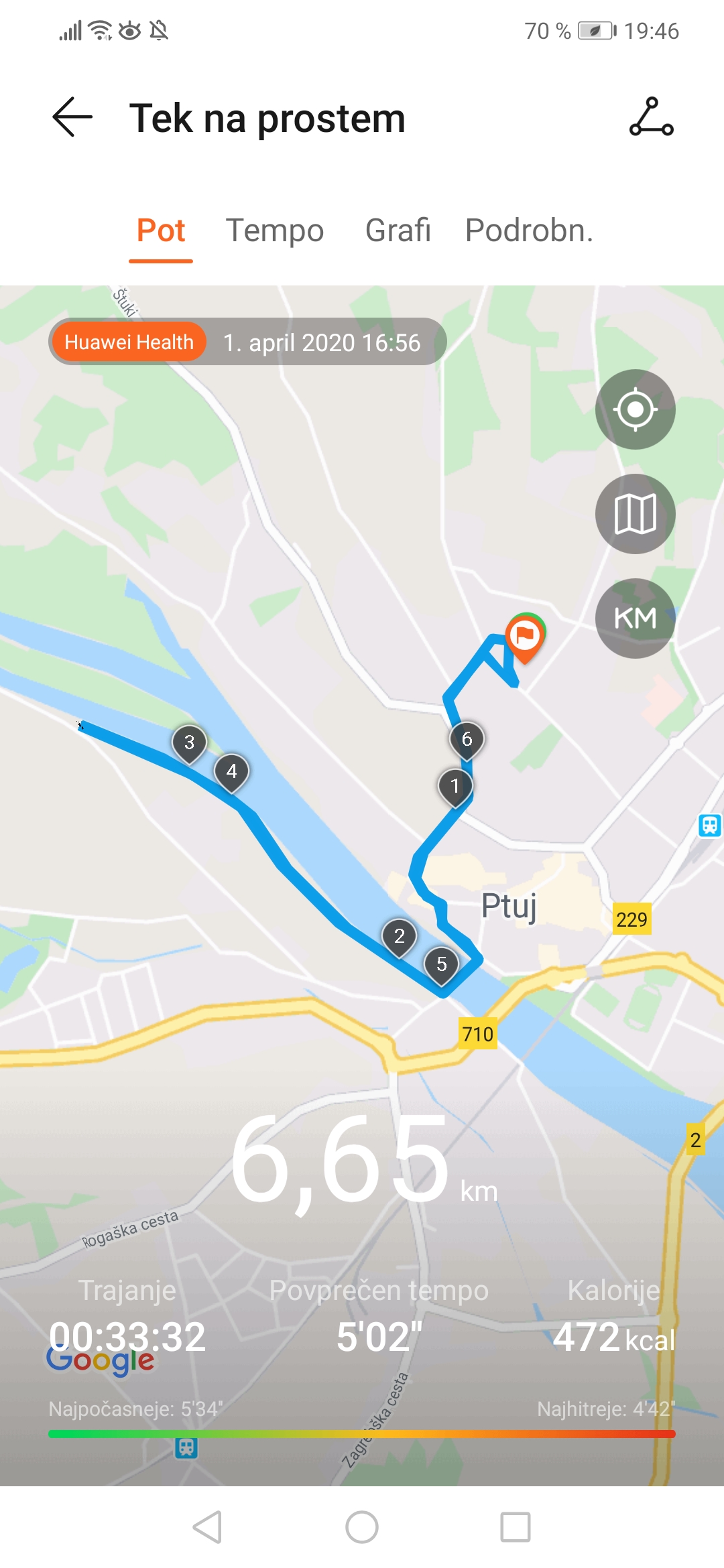The height and width of the screenshot is (1568, 724).
Task: Tap the system home button
Action: pyautogui.click(x=362, y=1527)
